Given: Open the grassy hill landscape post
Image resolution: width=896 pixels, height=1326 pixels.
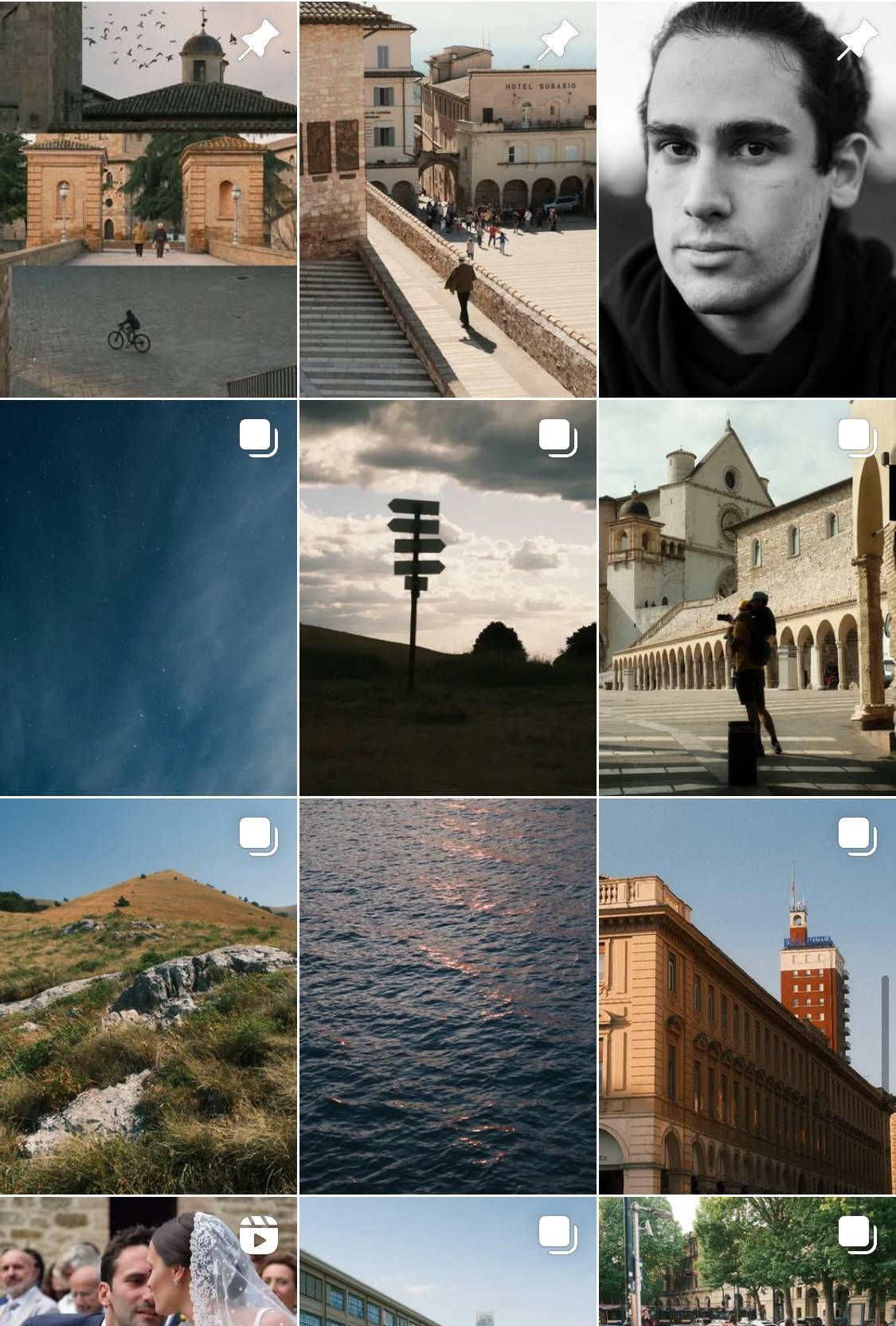Looking at the screenshot, I should click(x=148, y=996).
